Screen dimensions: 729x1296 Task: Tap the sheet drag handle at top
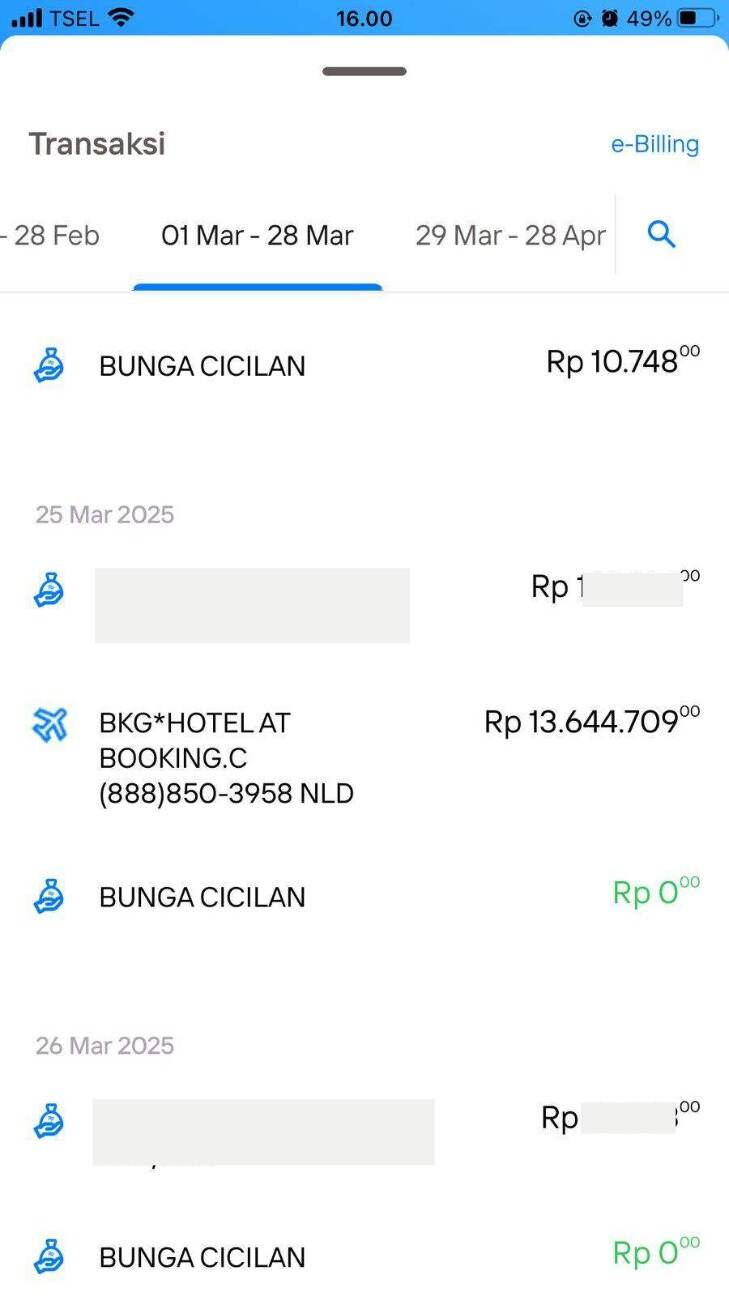365,71
